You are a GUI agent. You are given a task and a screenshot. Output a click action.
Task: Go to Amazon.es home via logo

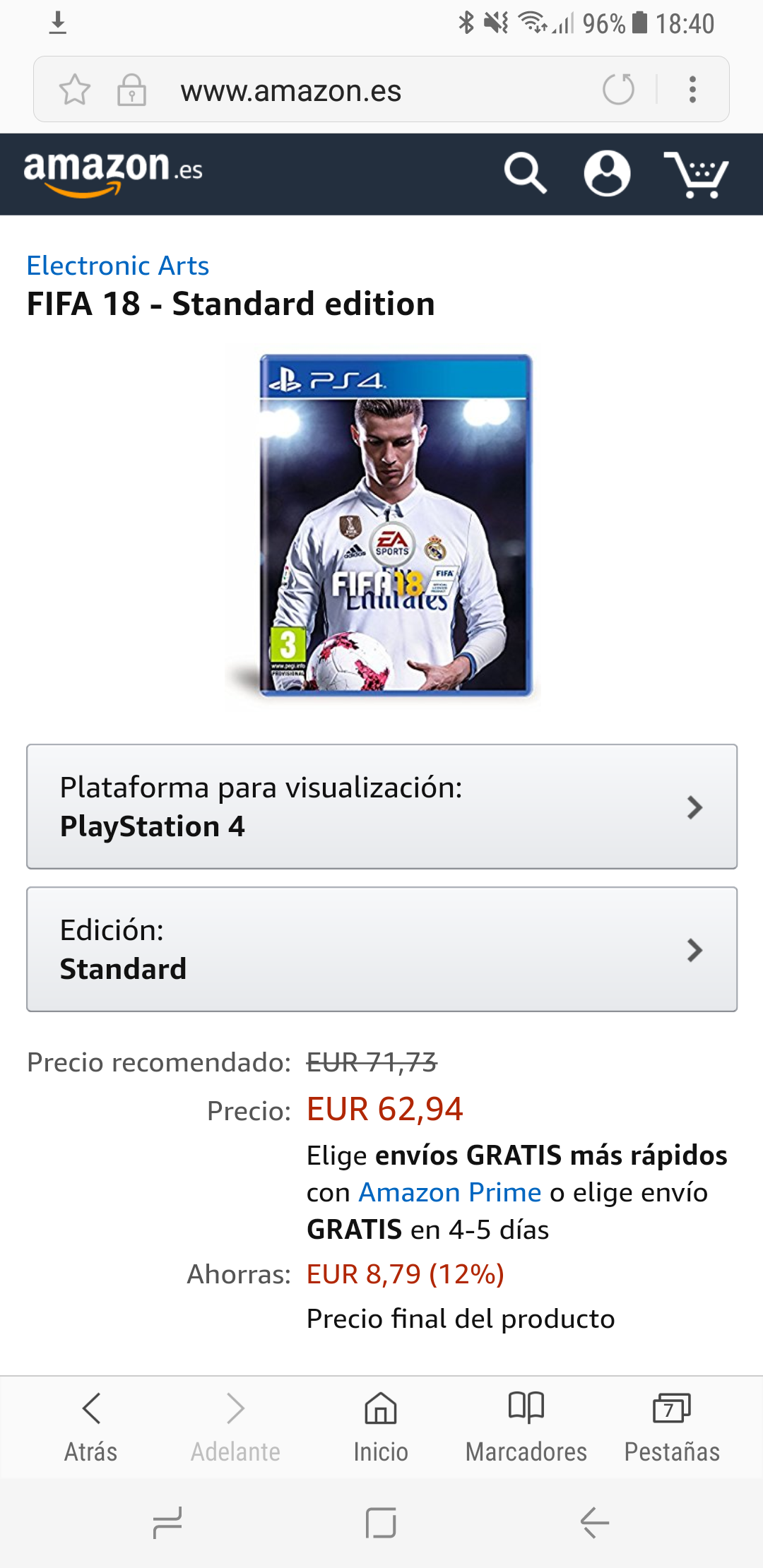[x=113, y=172]
